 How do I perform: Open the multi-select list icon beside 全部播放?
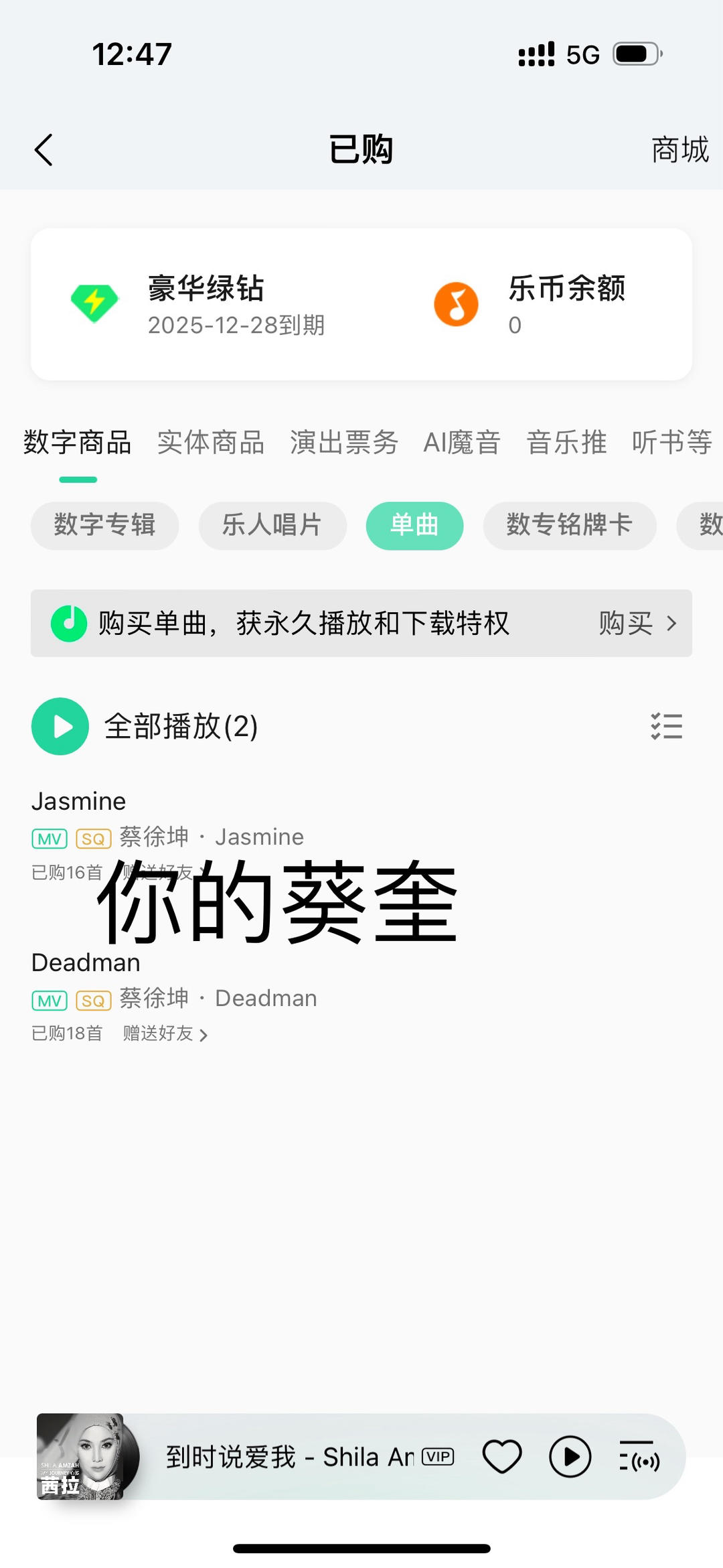tap(665, 726)
